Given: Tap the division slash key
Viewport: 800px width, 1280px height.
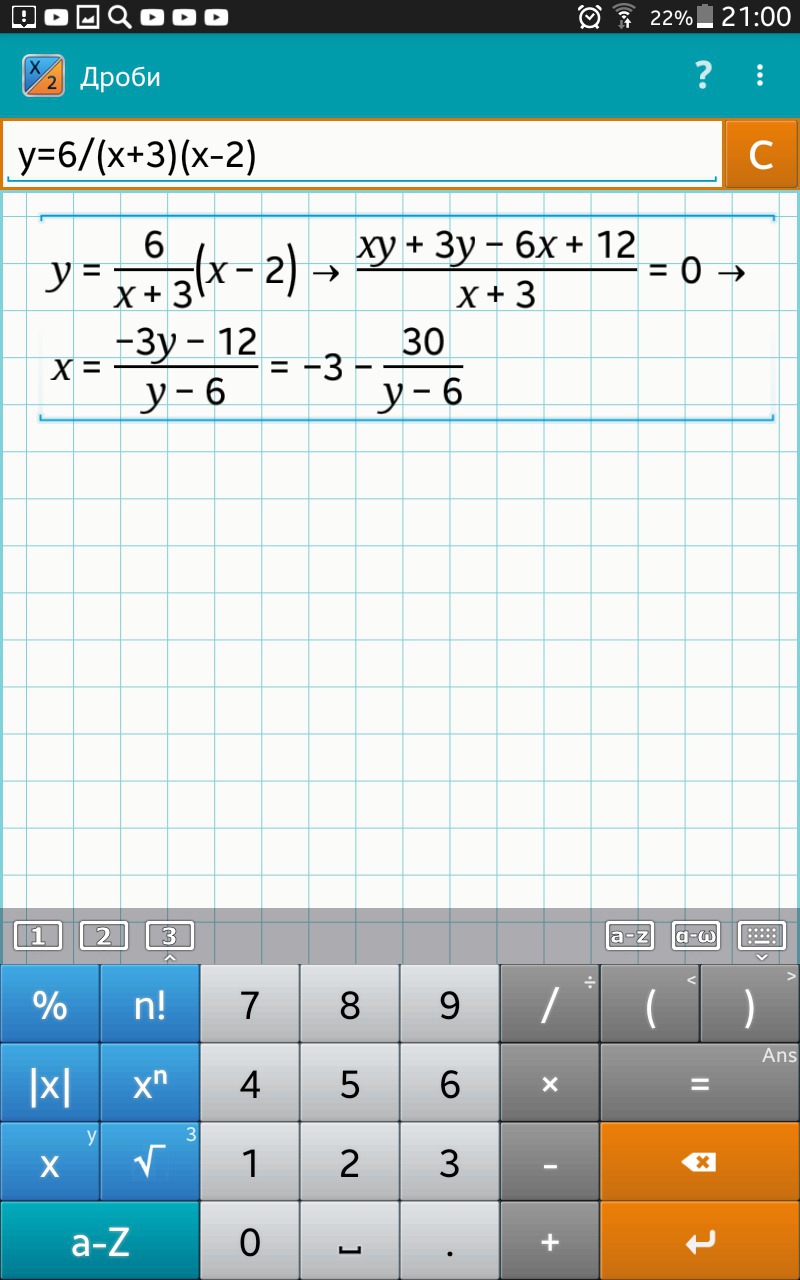Looking at the screenshot, I should [549, 1005].
